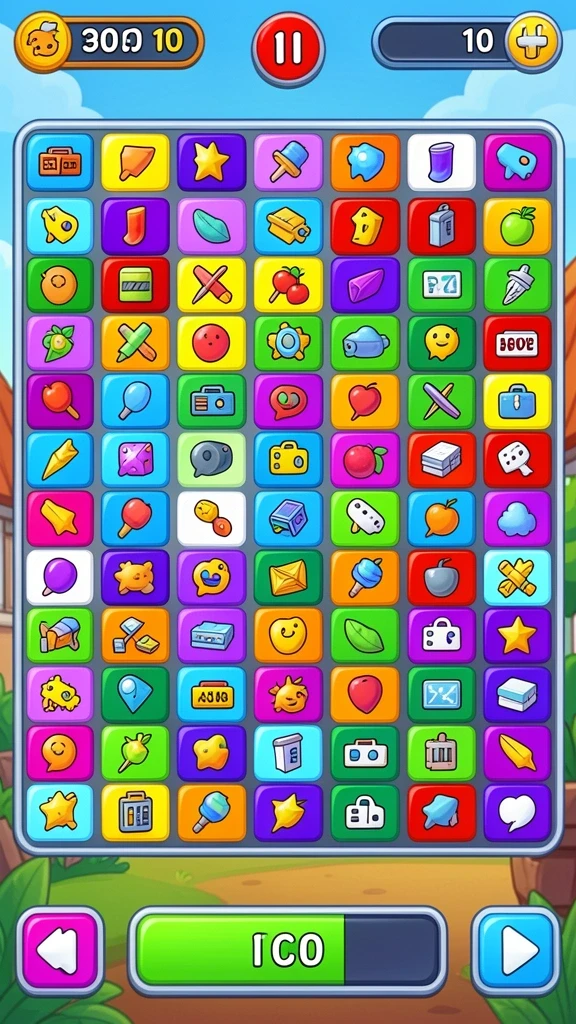This screenshot has width=576, height=1024.
Task: Tap the purple tile with white speech bubble
Action: tap(517, 812)
